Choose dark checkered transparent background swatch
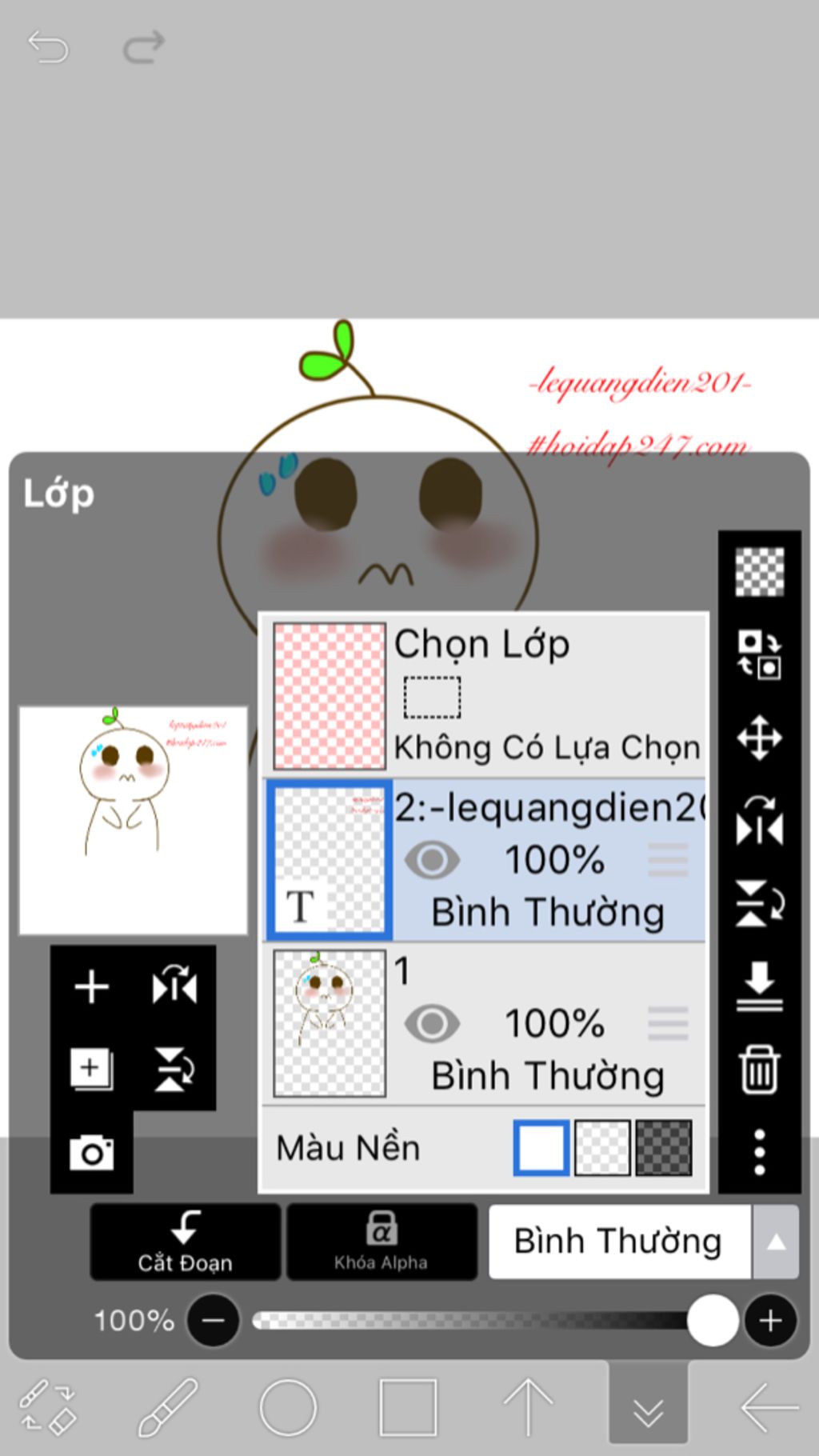 [x=663, y=1147]
